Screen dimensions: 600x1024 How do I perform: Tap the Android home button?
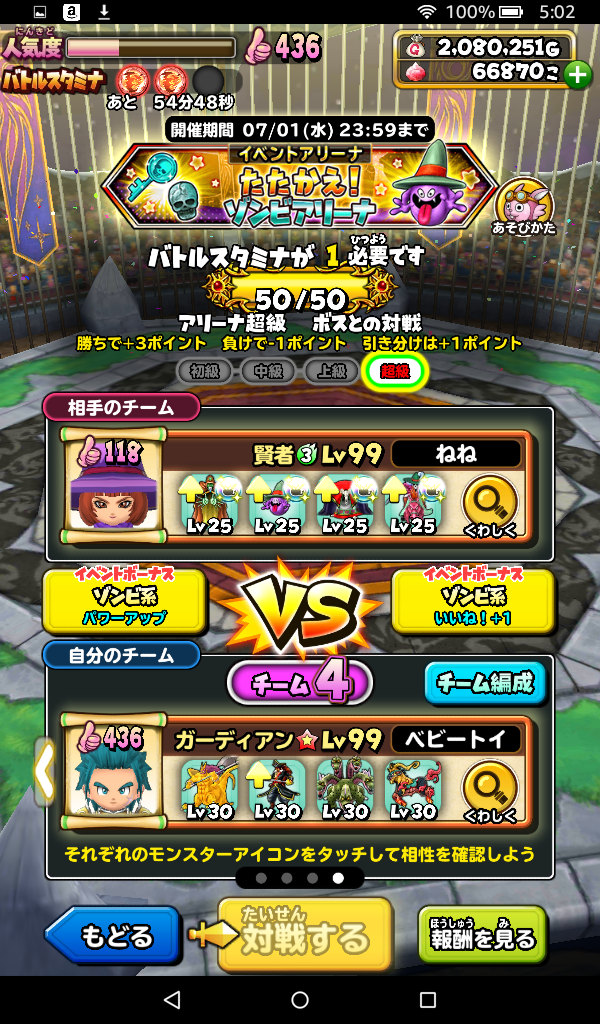[x=300, y=1000]
